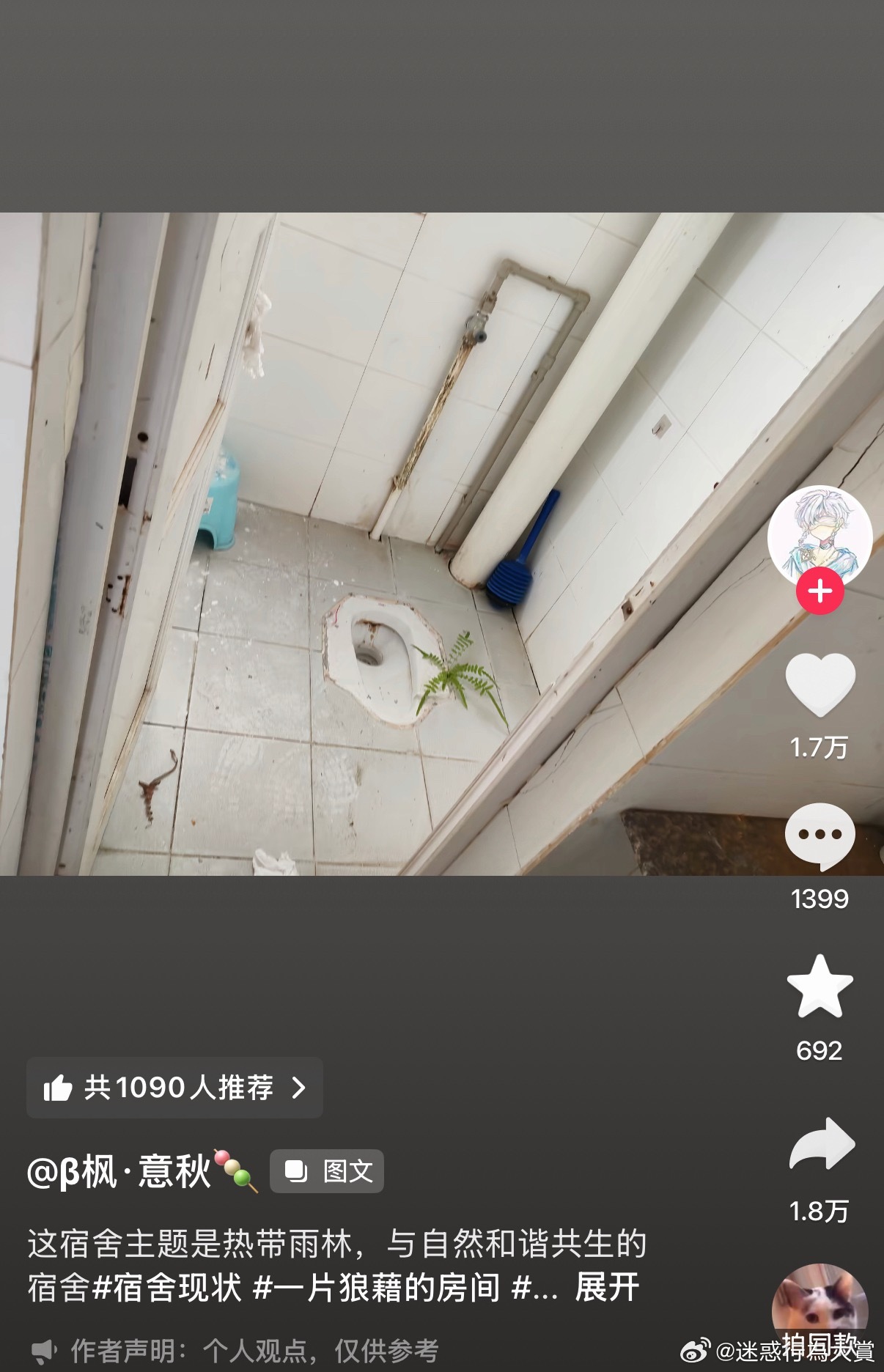
Task: View the dorm bathroom photo full screen
Action: click(442, 544)
